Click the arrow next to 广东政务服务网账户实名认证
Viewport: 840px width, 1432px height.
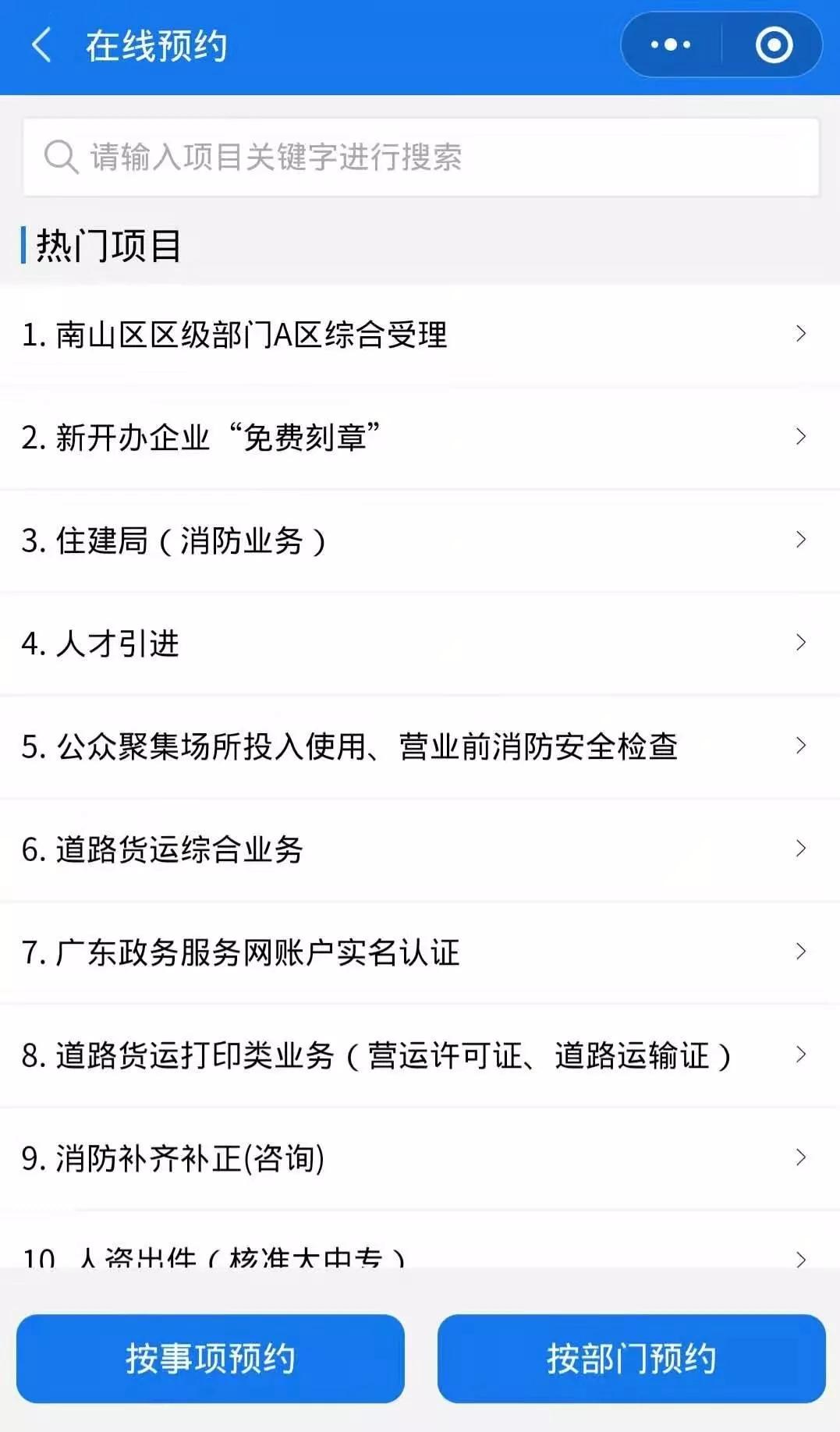[x=801, y=951]
